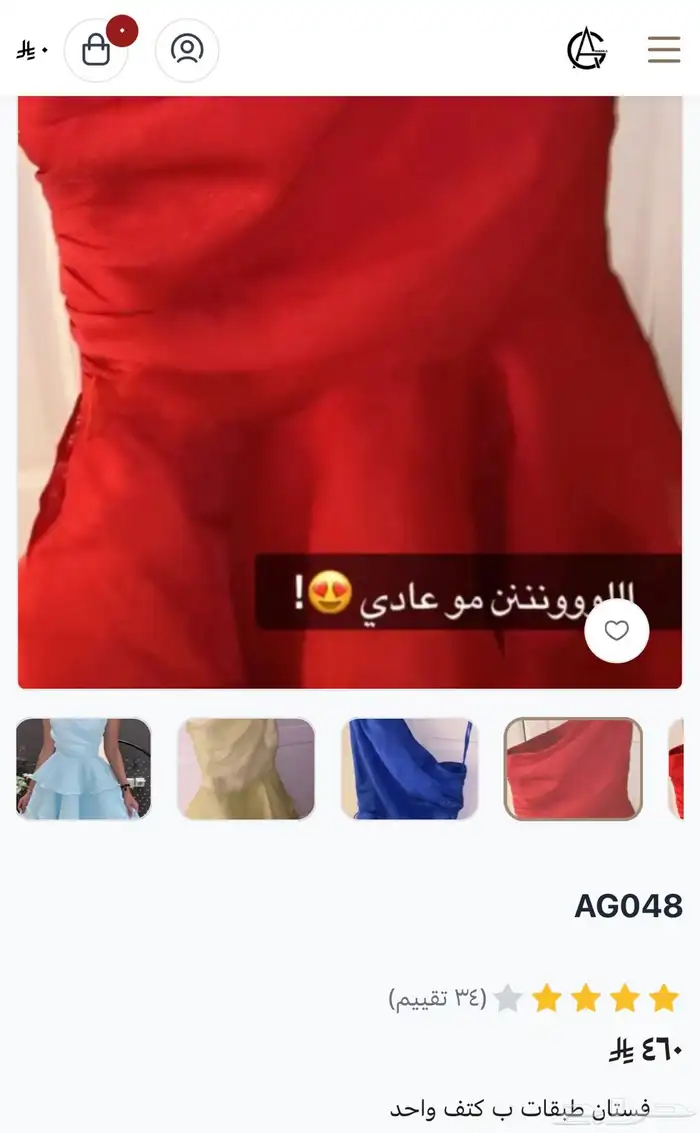Open the user account profile

187,50
